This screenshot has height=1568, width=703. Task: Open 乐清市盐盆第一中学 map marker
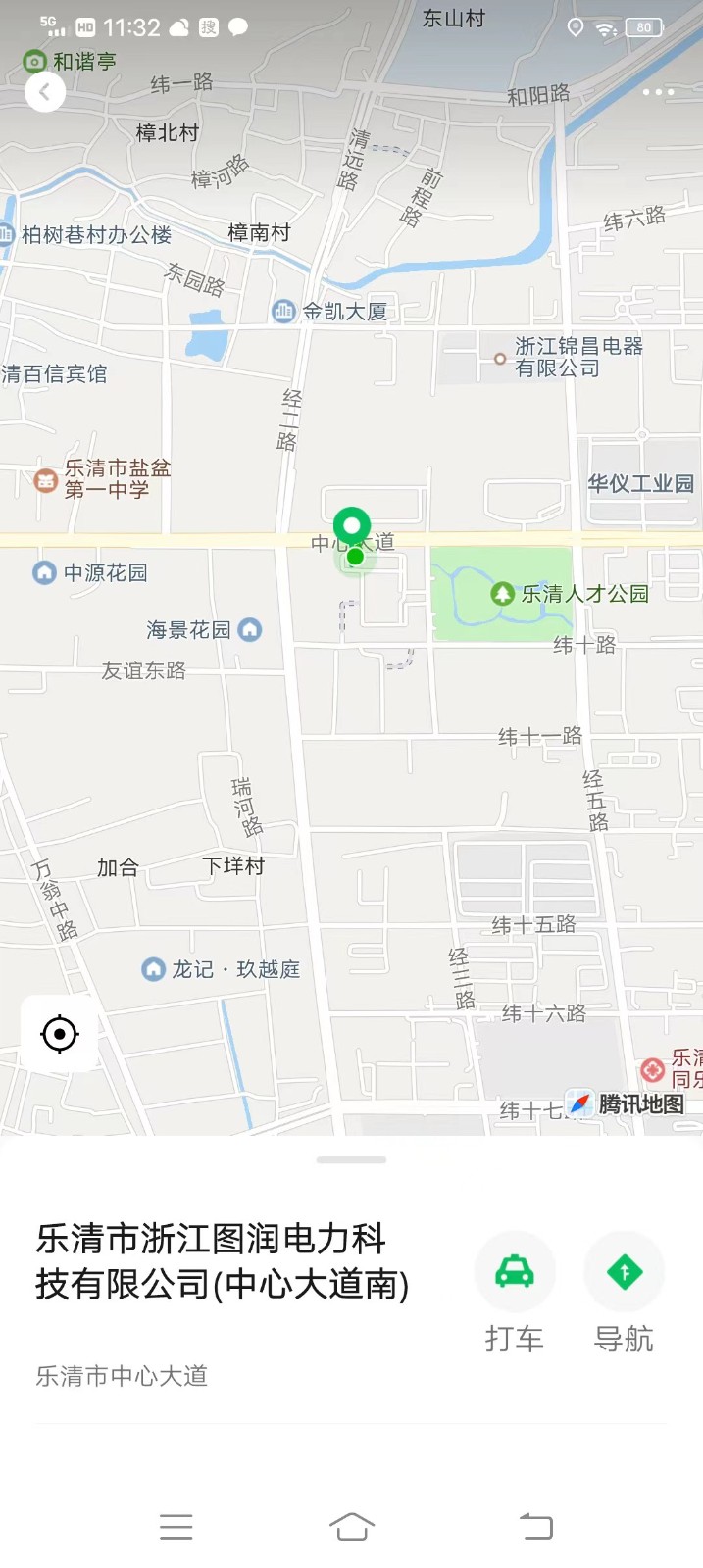[x=45, y=480]
